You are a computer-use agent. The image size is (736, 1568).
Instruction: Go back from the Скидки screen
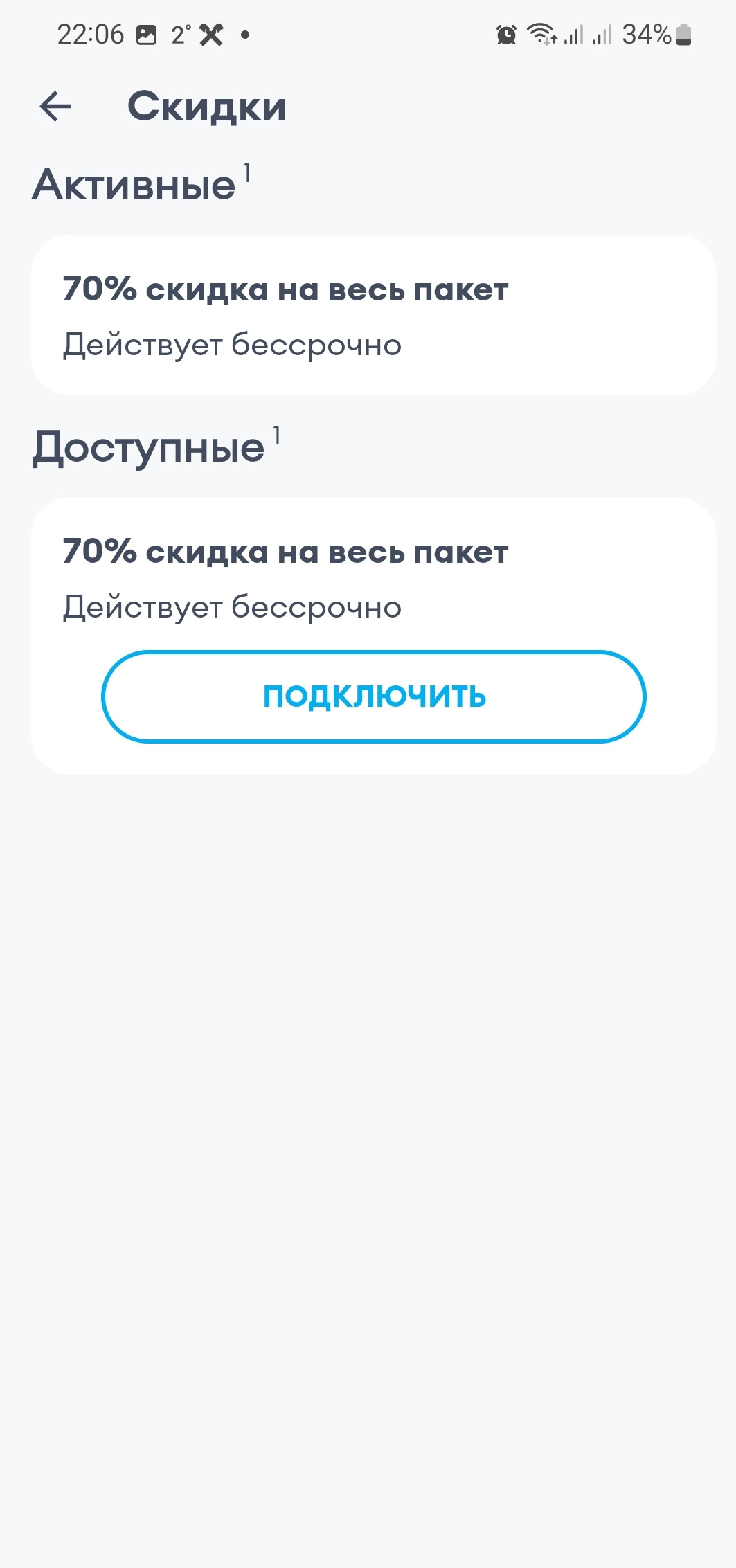pos(55,107)
